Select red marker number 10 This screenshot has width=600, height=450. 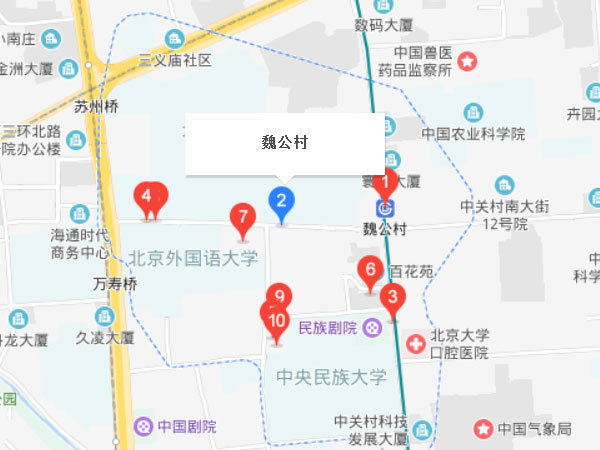tap(277, 320)
